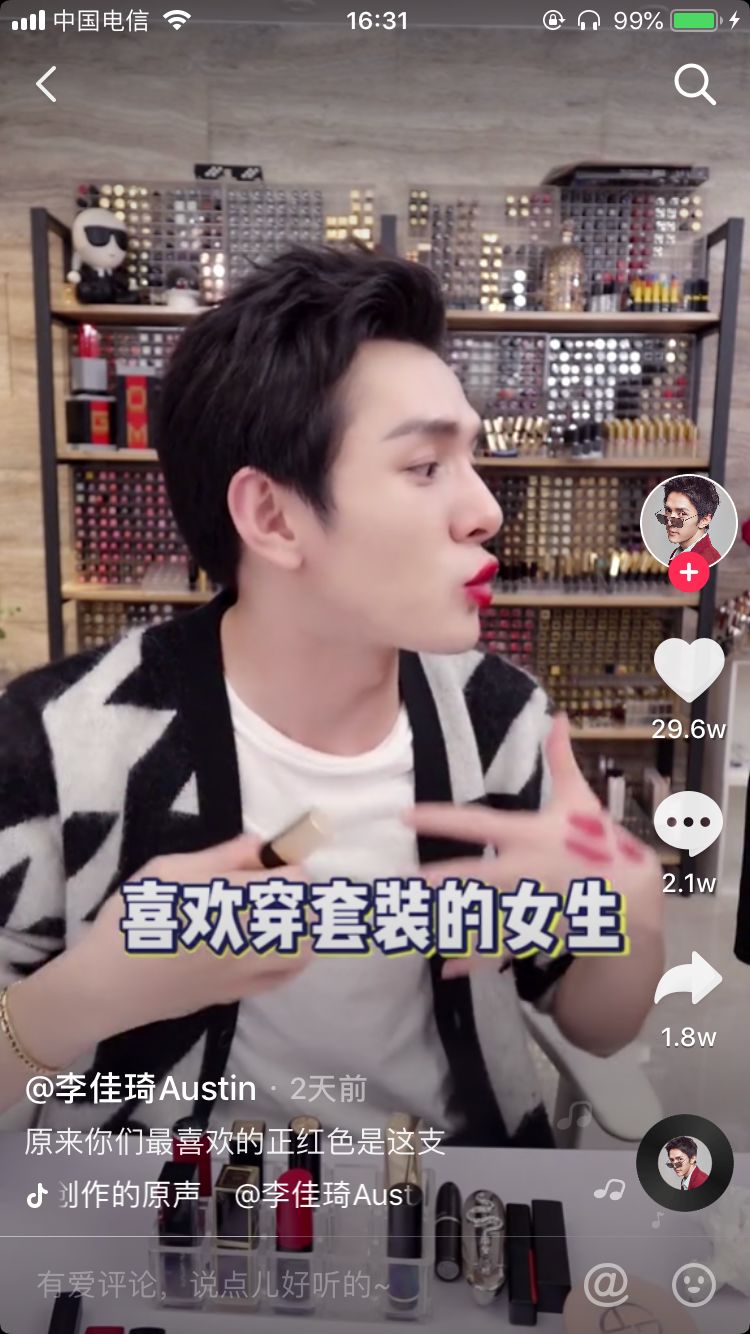Tap the @李佳琦Austin username
750x1334 pixels.
click(140, 1089)
